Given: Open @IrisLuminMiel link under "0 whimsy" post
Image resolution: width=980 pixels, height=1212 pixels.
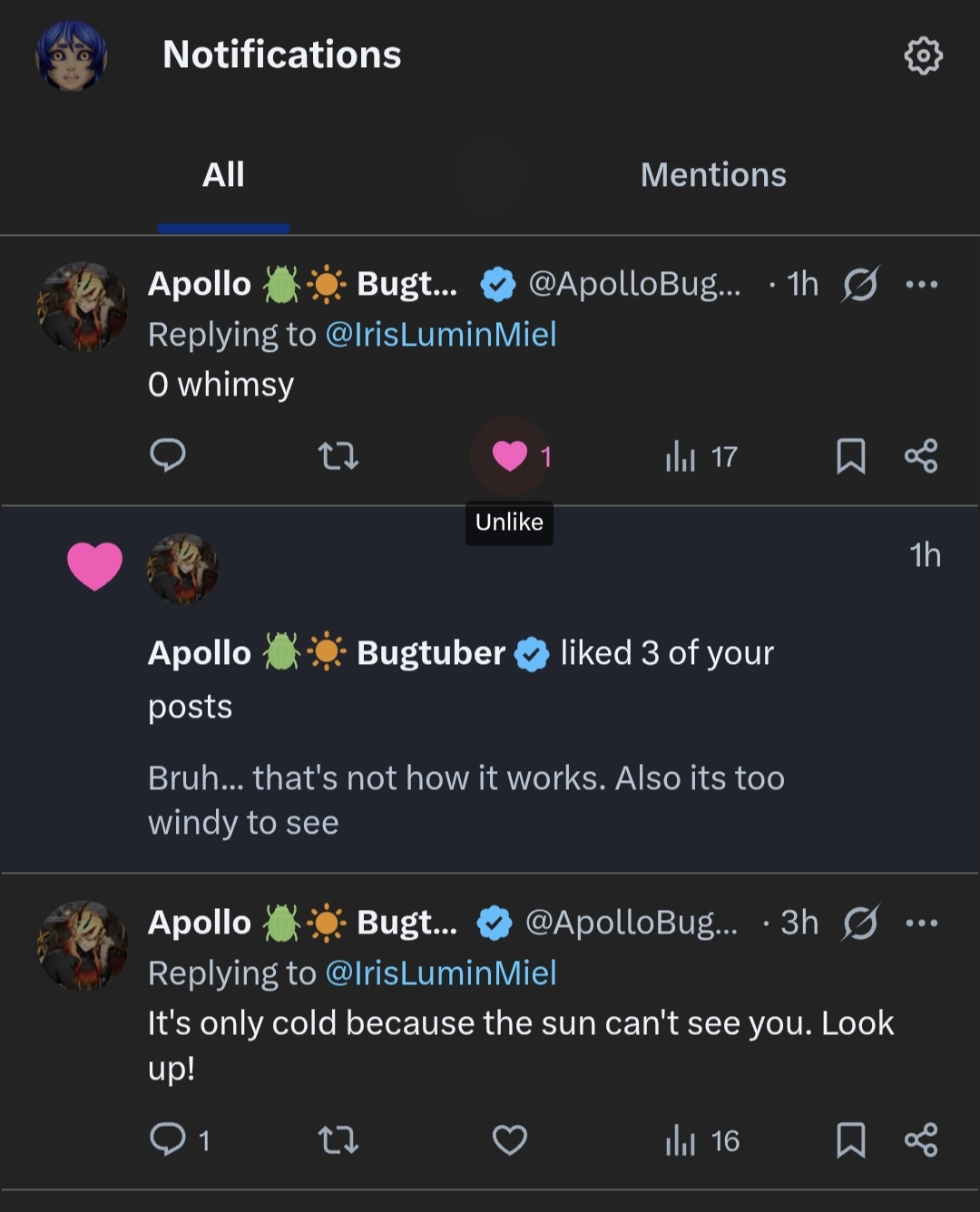Looking at the screenshot, I should pos(440,335).
